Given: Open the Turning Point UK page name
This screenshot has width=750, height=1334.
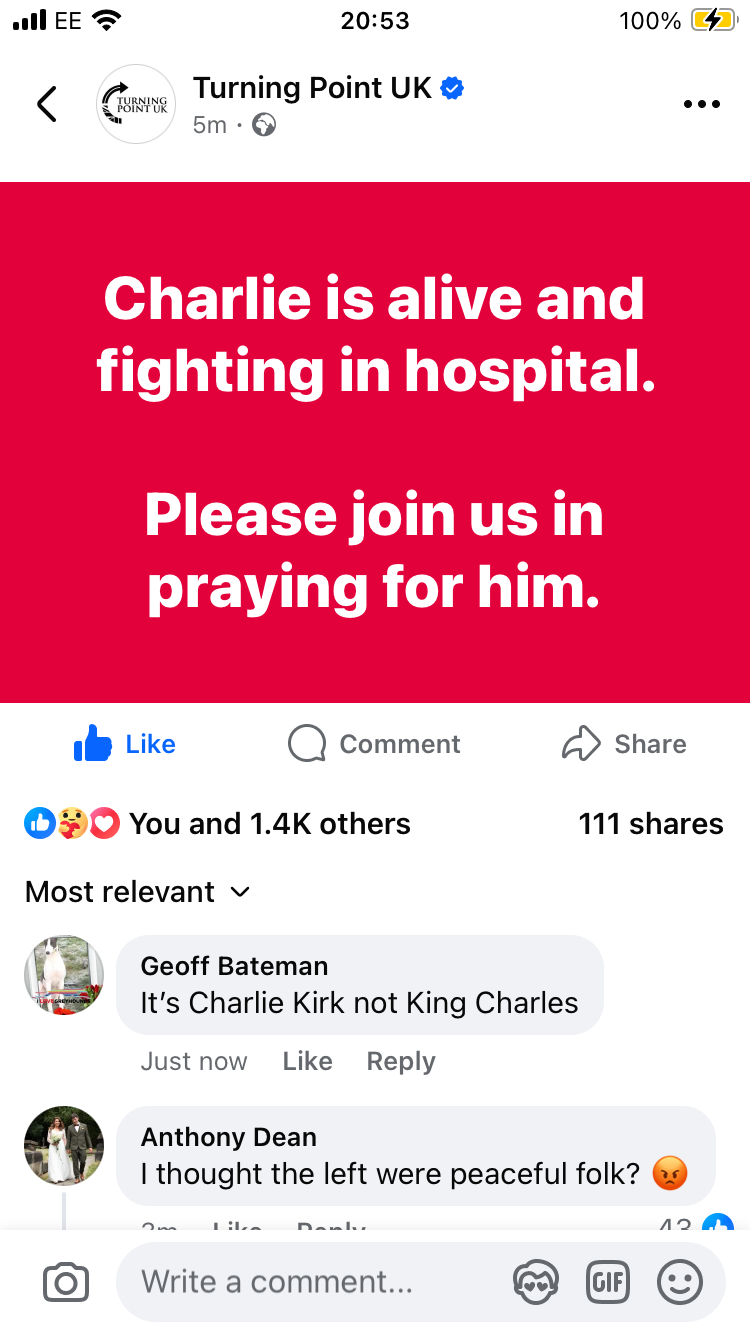Looking at the screenshot, I should click(312, 88).
